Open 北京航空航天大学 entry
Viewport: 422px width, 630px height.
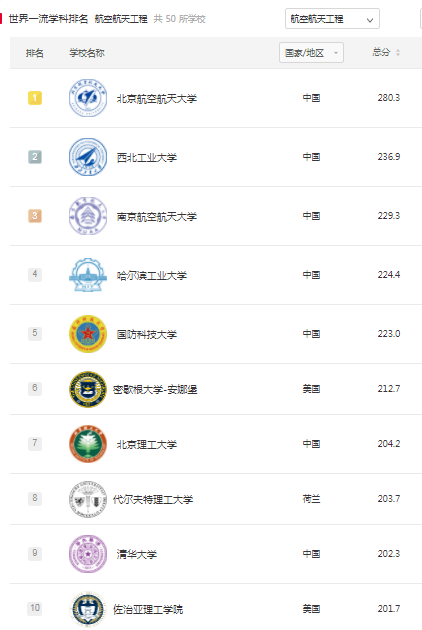156,98
